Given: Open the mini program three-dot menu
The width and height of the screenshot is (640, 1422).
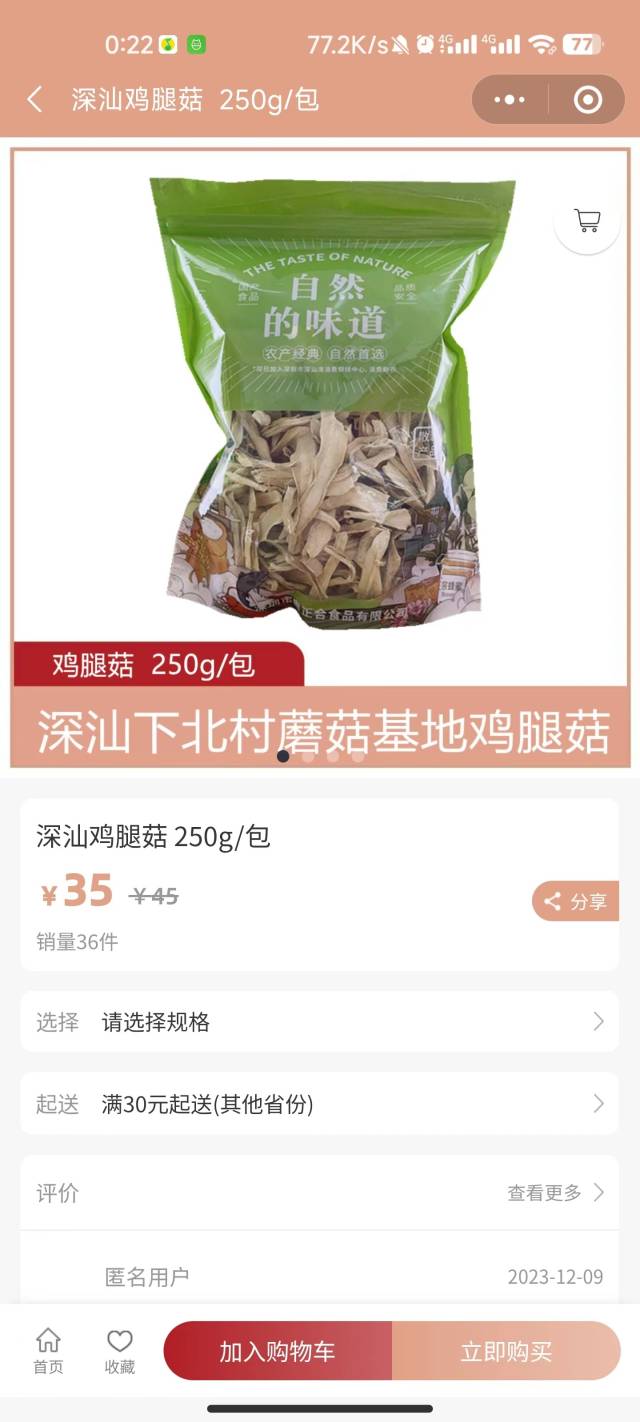Looking at the screenshot, I should (x=509, y=99).
